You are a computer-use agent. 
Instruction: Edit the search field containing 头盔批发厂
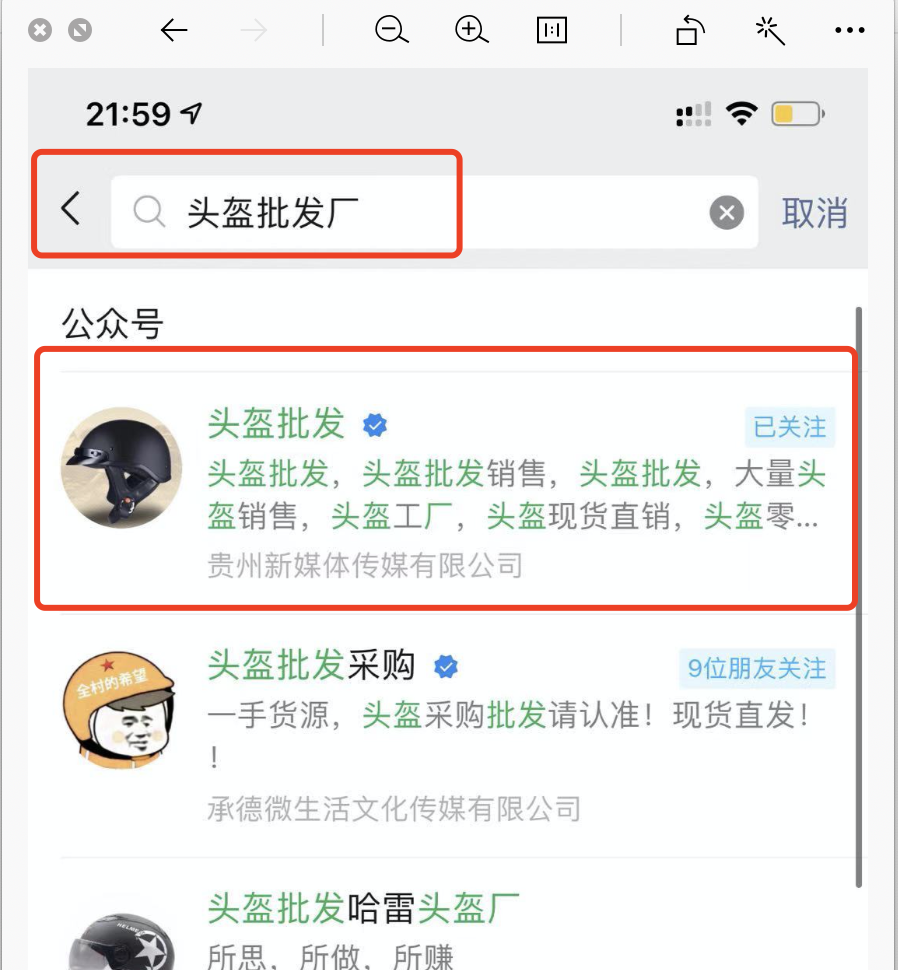420,212
